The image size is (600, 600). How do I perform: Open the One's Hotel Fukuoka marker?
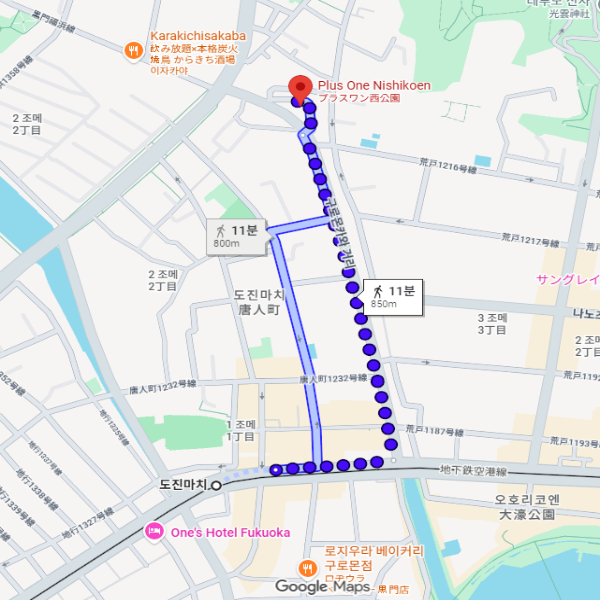(x=154, y=531)
